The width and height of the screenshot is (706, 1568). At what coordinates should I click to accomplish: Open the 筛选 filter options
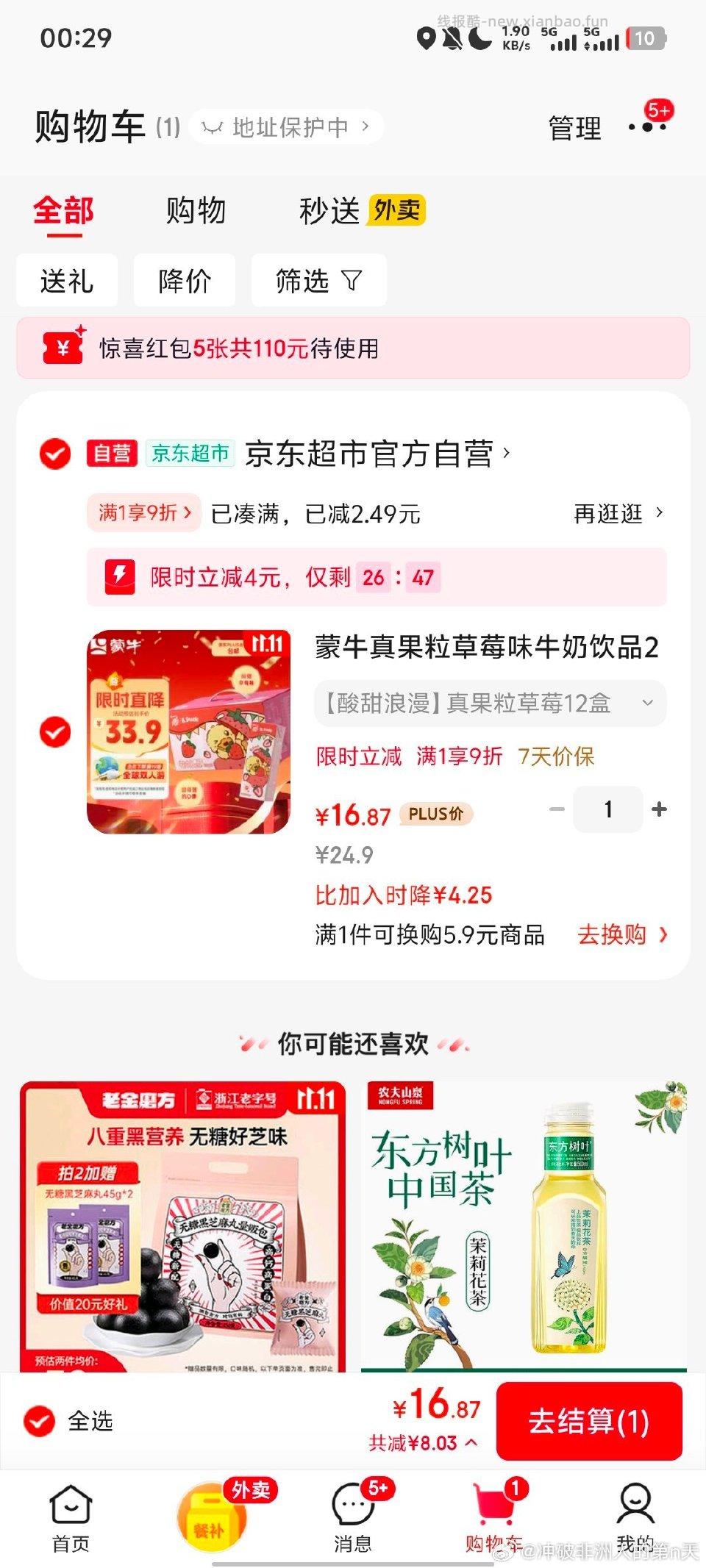(318, 280)
